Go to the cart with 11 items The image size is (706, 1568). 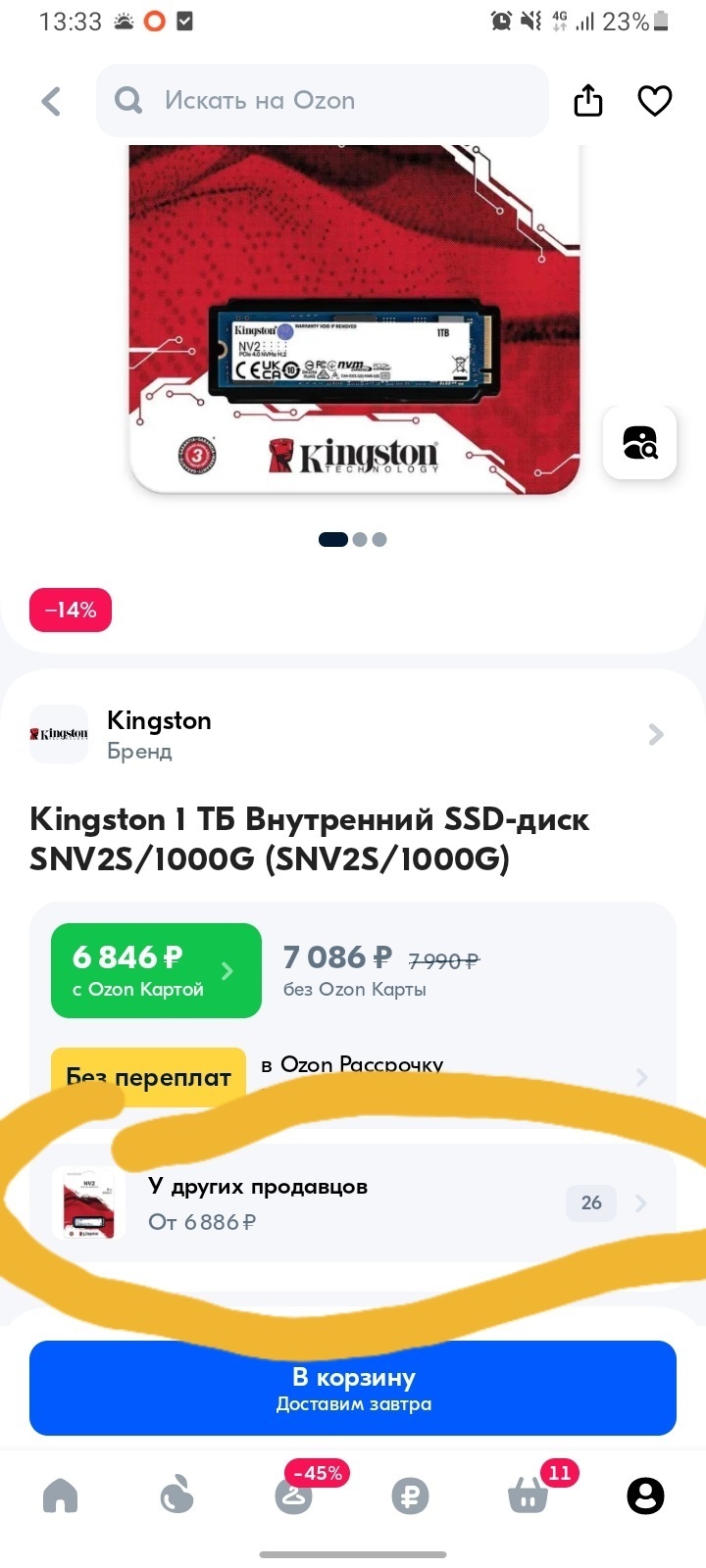click(529, 1495)
